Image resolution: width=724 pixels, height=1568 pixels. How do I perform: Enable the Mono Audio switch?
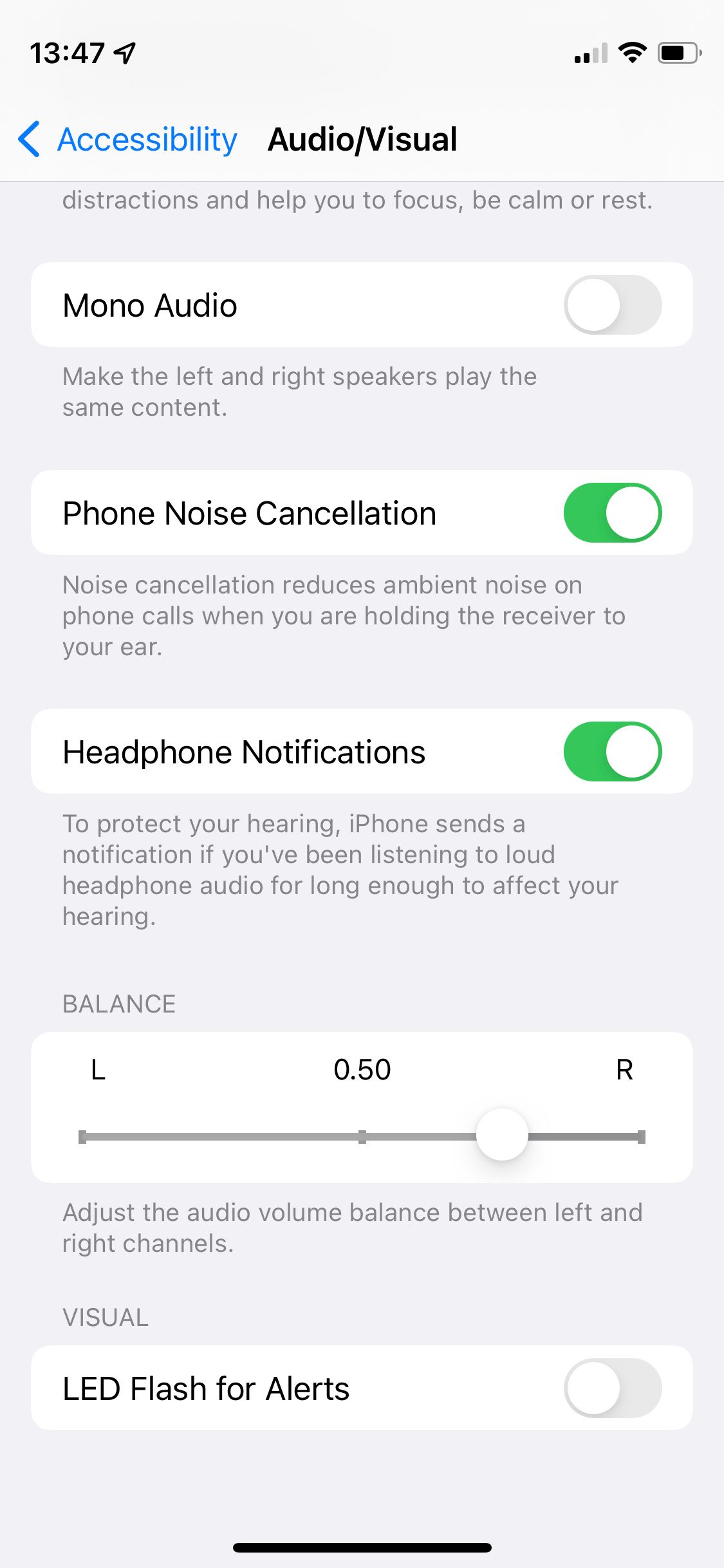[613, 304]
